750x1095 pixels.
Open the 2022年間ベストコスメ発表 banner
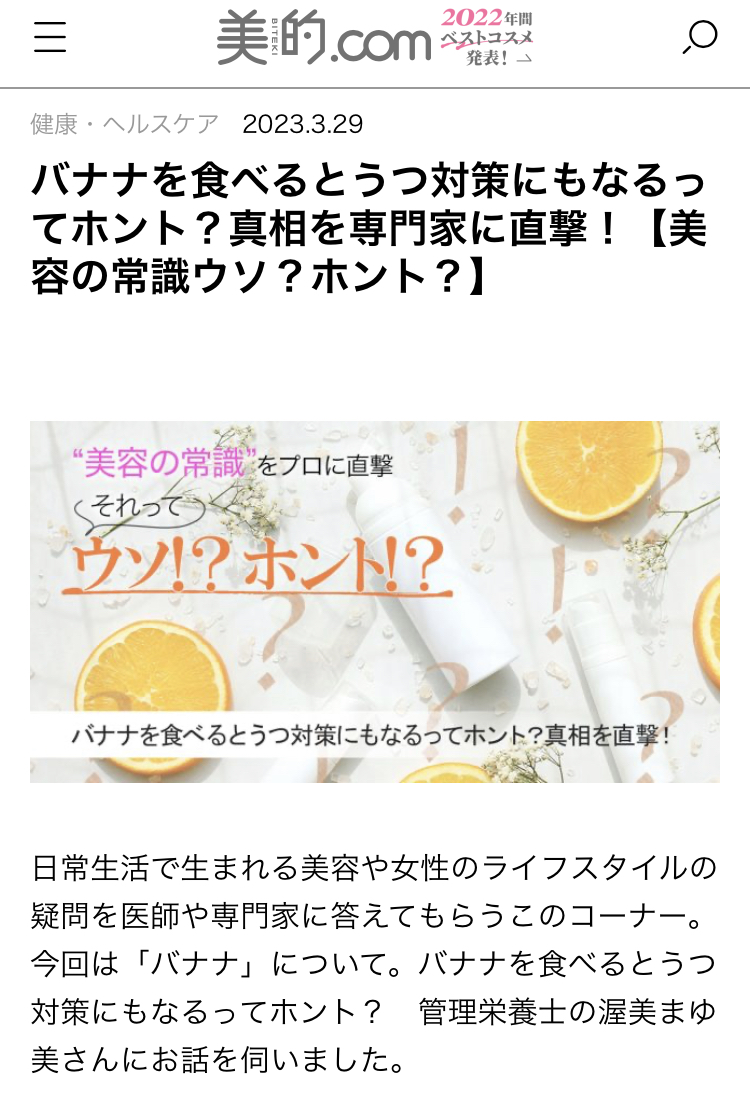[x=487, y=37]
